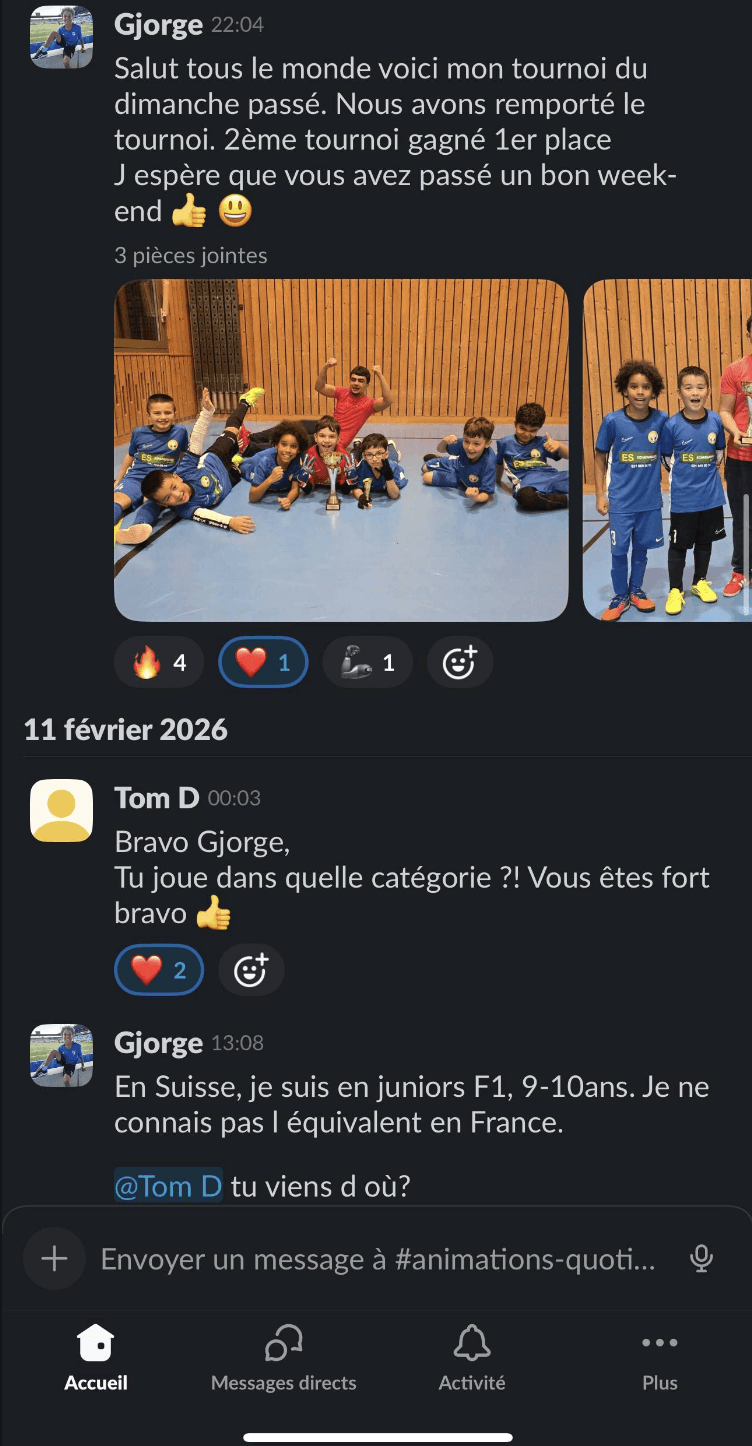Record a voice message with the microphone
The width and height of the screenshot is (752, 1446).
pos(702,1258)
